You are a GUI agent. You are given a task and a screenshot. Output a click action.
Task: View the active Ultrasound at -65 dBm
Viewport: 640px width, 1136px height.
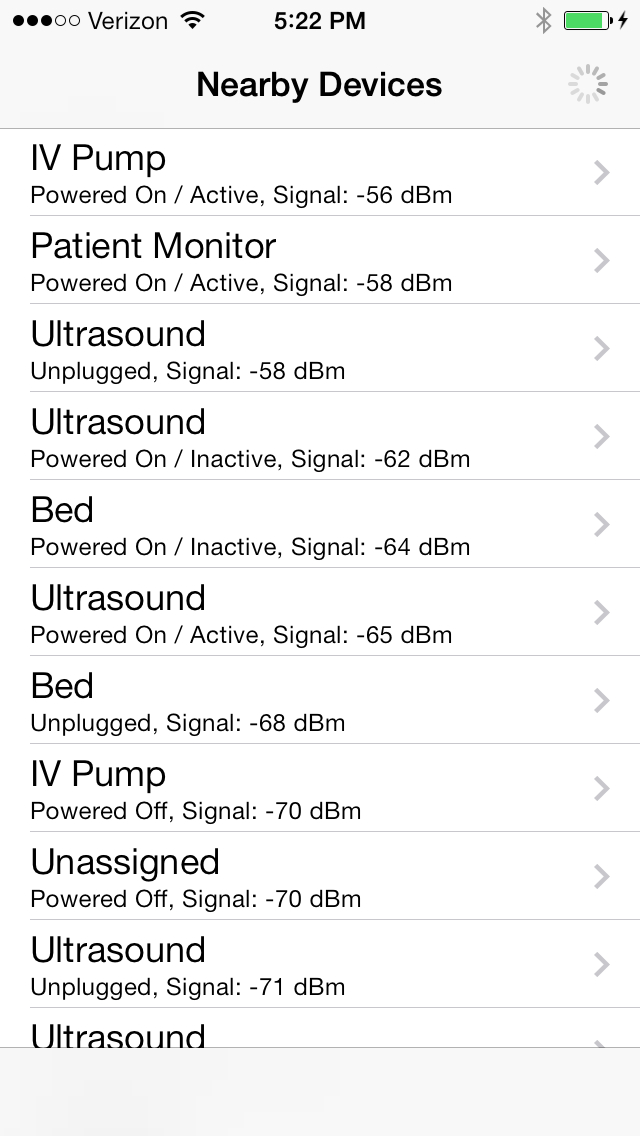[320, 612]
